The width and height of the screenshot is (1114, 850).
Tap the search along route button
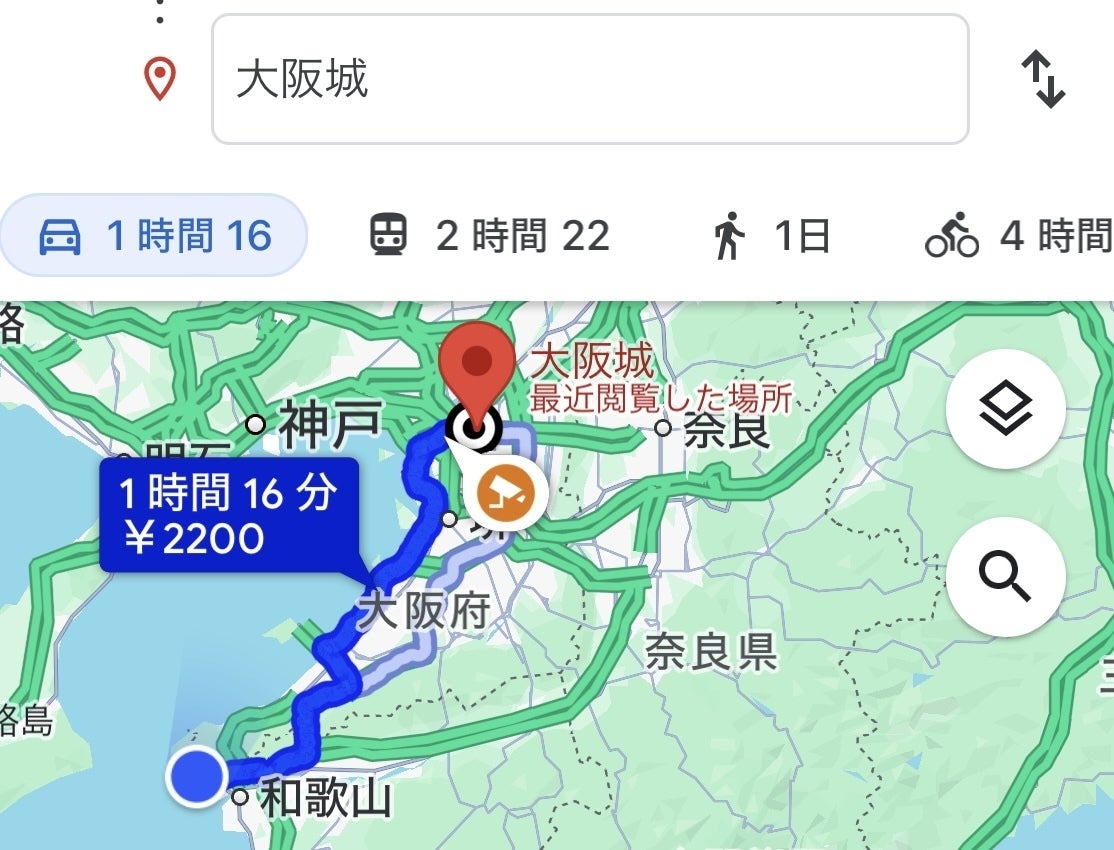pyautogui.click(x=1004, y=576)
